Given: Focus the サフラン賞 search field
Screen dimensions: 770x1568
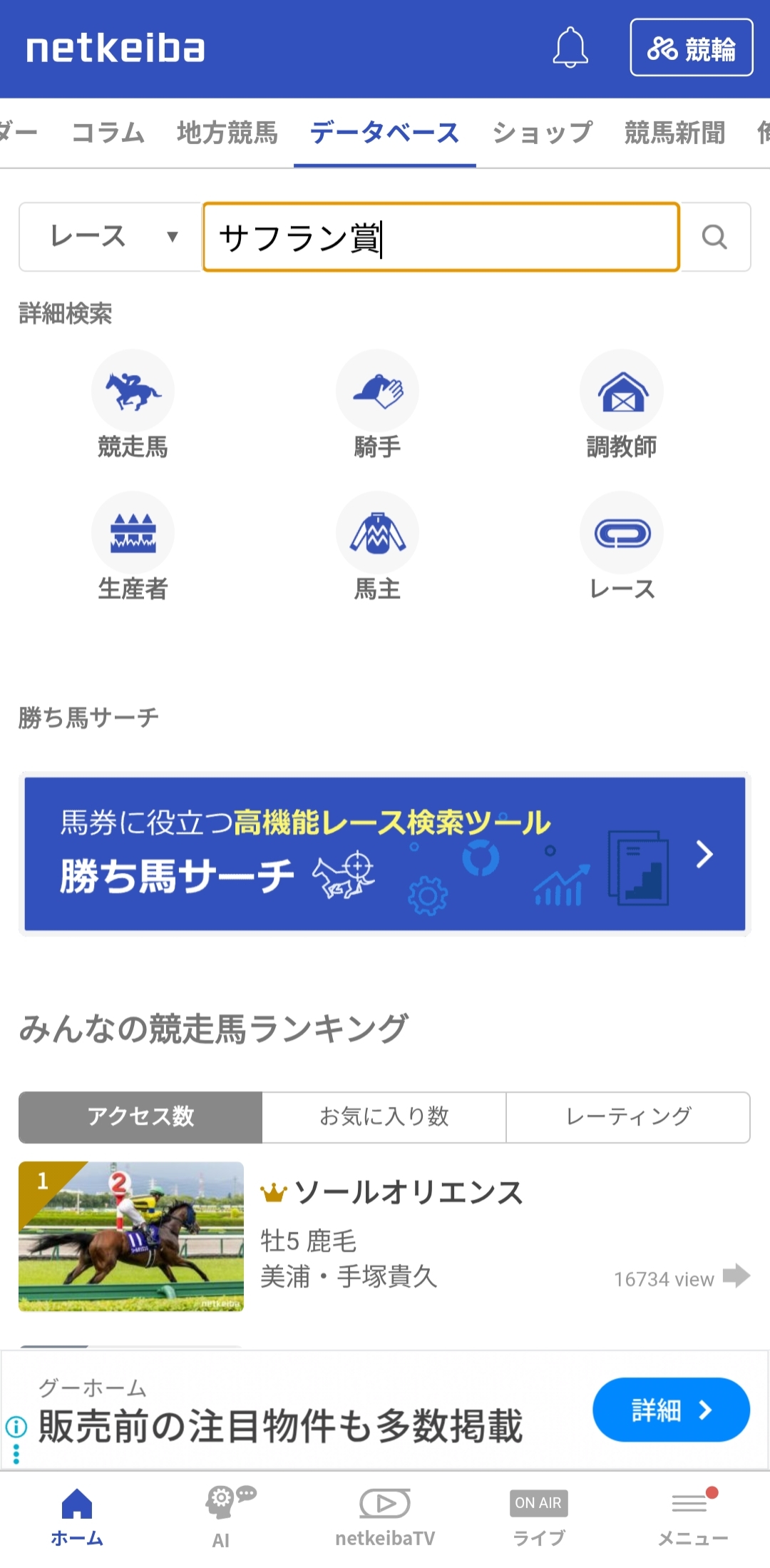Looking at the screenshot, I should point(441,237).
